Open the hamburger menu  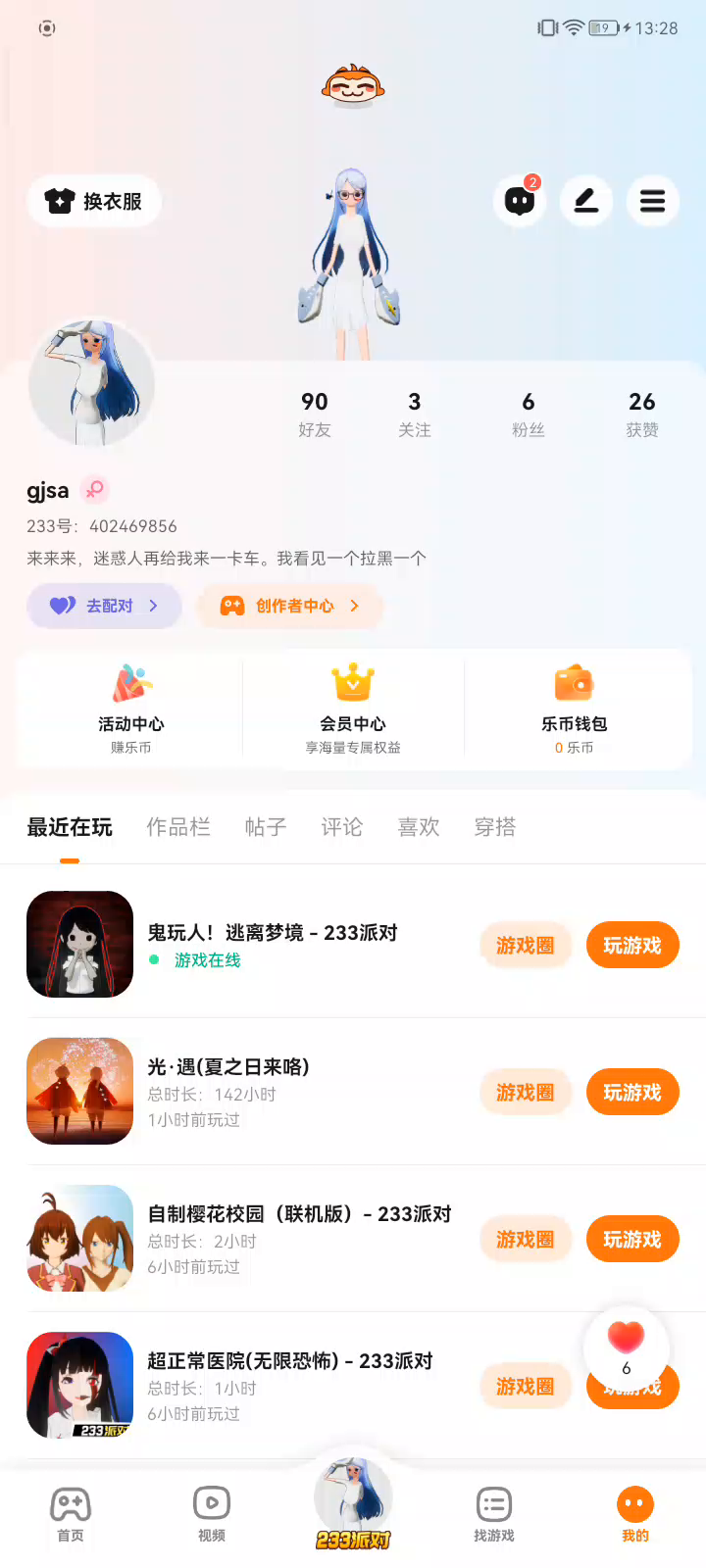coord(652,201)
